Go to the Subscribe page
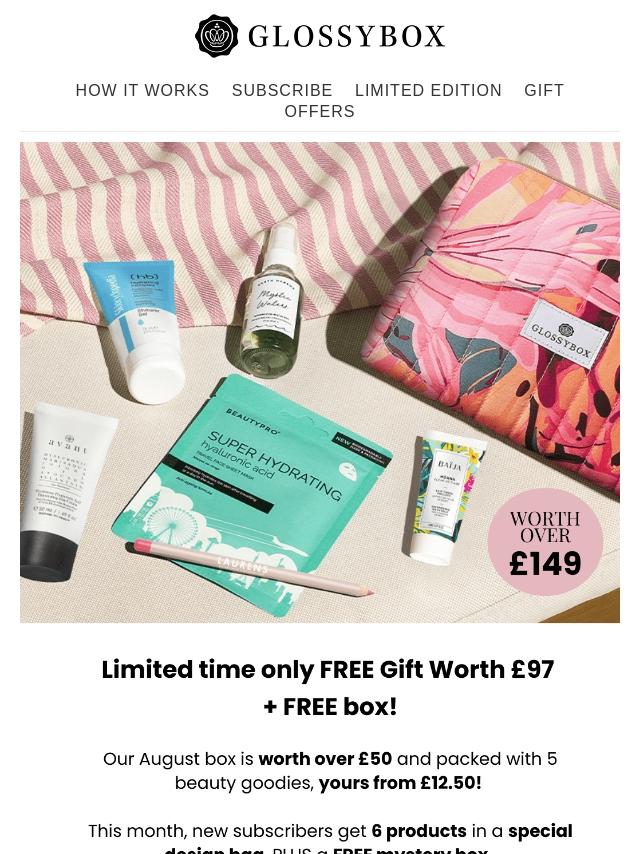 (x=282, y=90)
